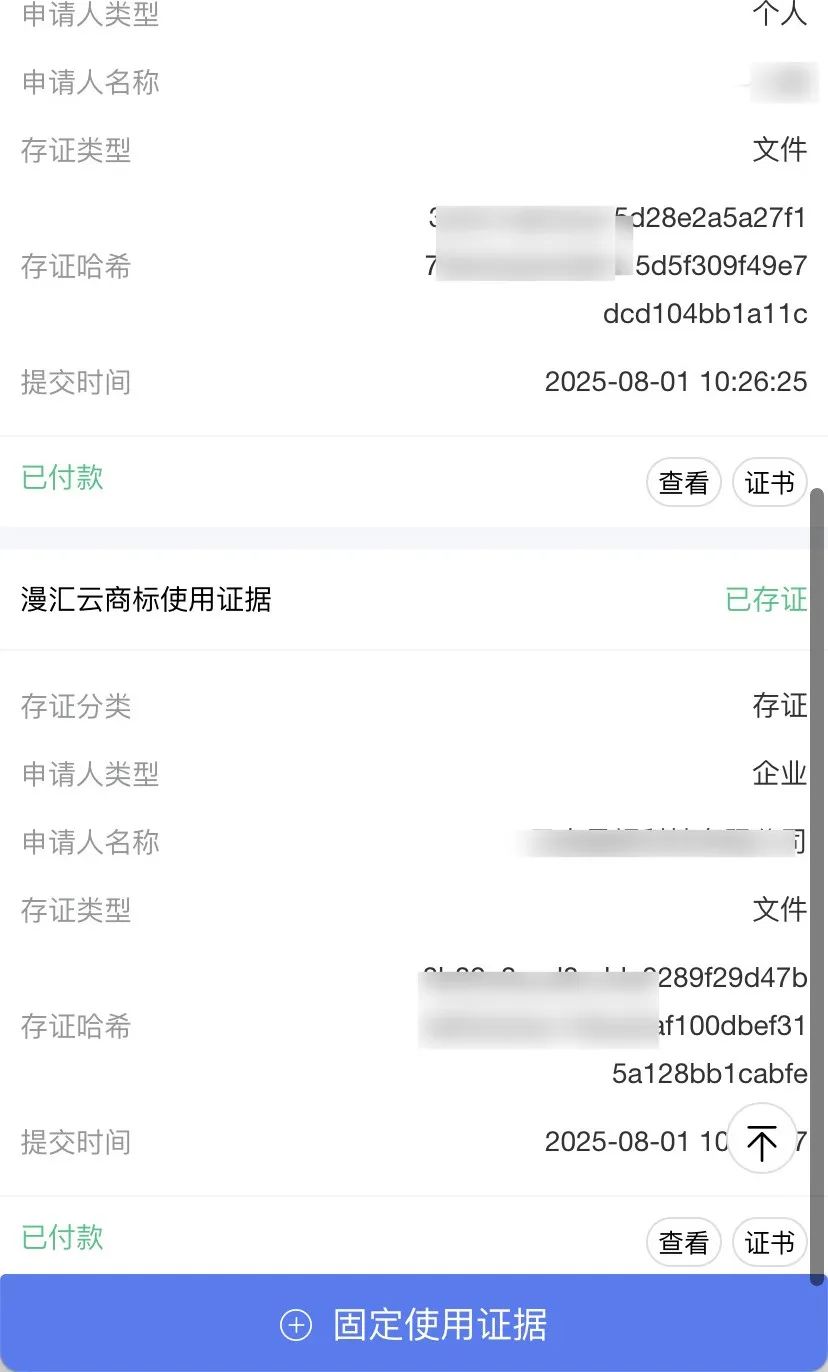Tap the 固定使用证据 button
This screenshot has width=828, height=1372.
click(414, 1323)
